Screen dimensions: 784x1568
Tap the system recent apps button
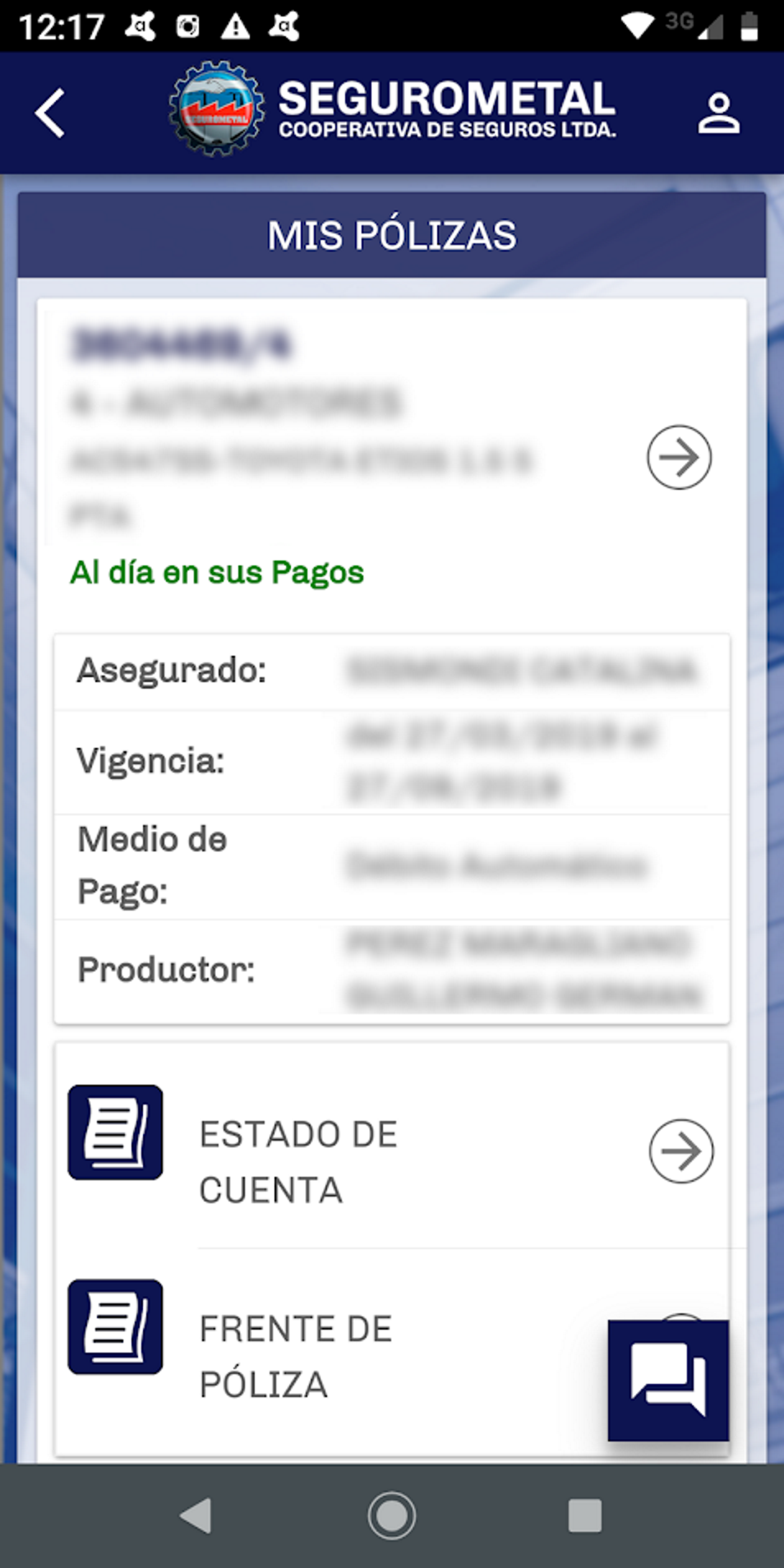click(584, 1515)
